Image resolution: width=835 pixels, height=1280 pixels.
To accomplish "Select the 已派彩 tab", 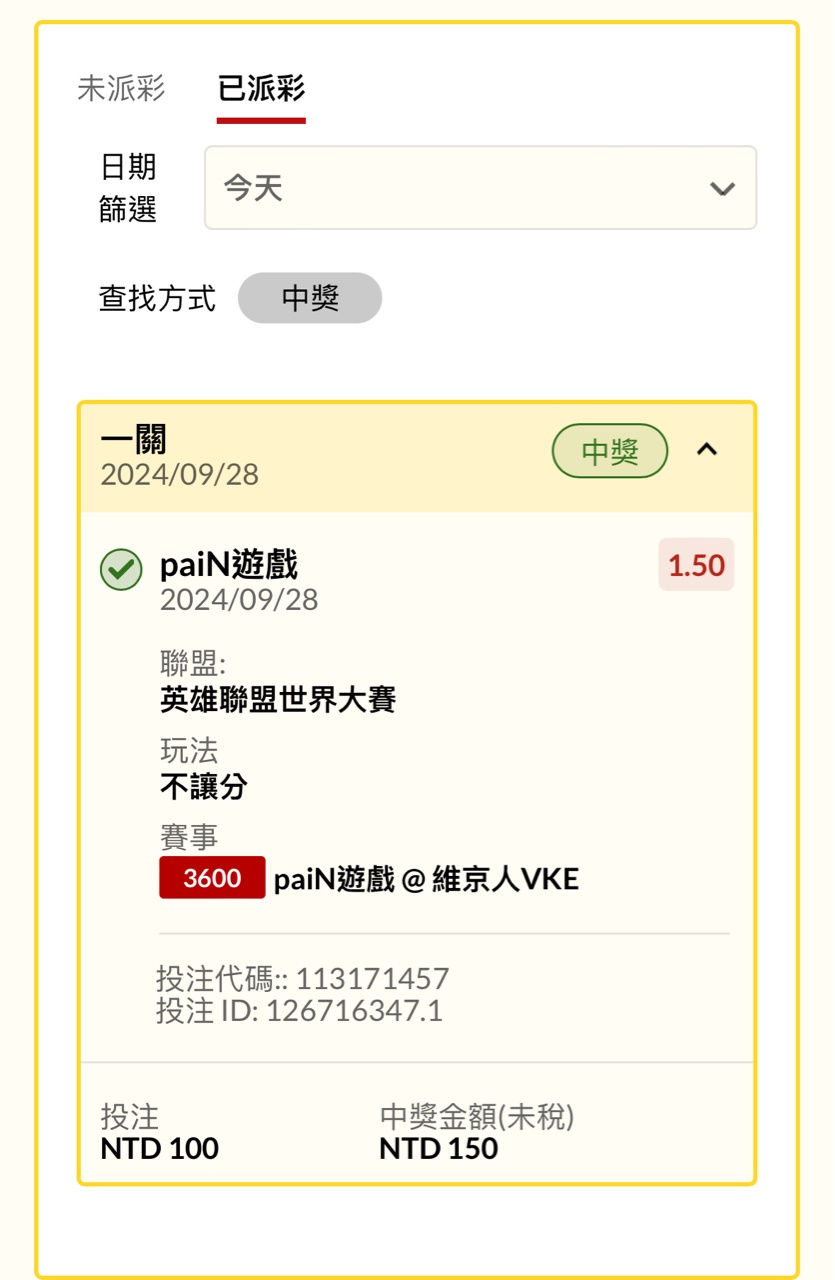I will pyautogui.click(x=261, y=89).
